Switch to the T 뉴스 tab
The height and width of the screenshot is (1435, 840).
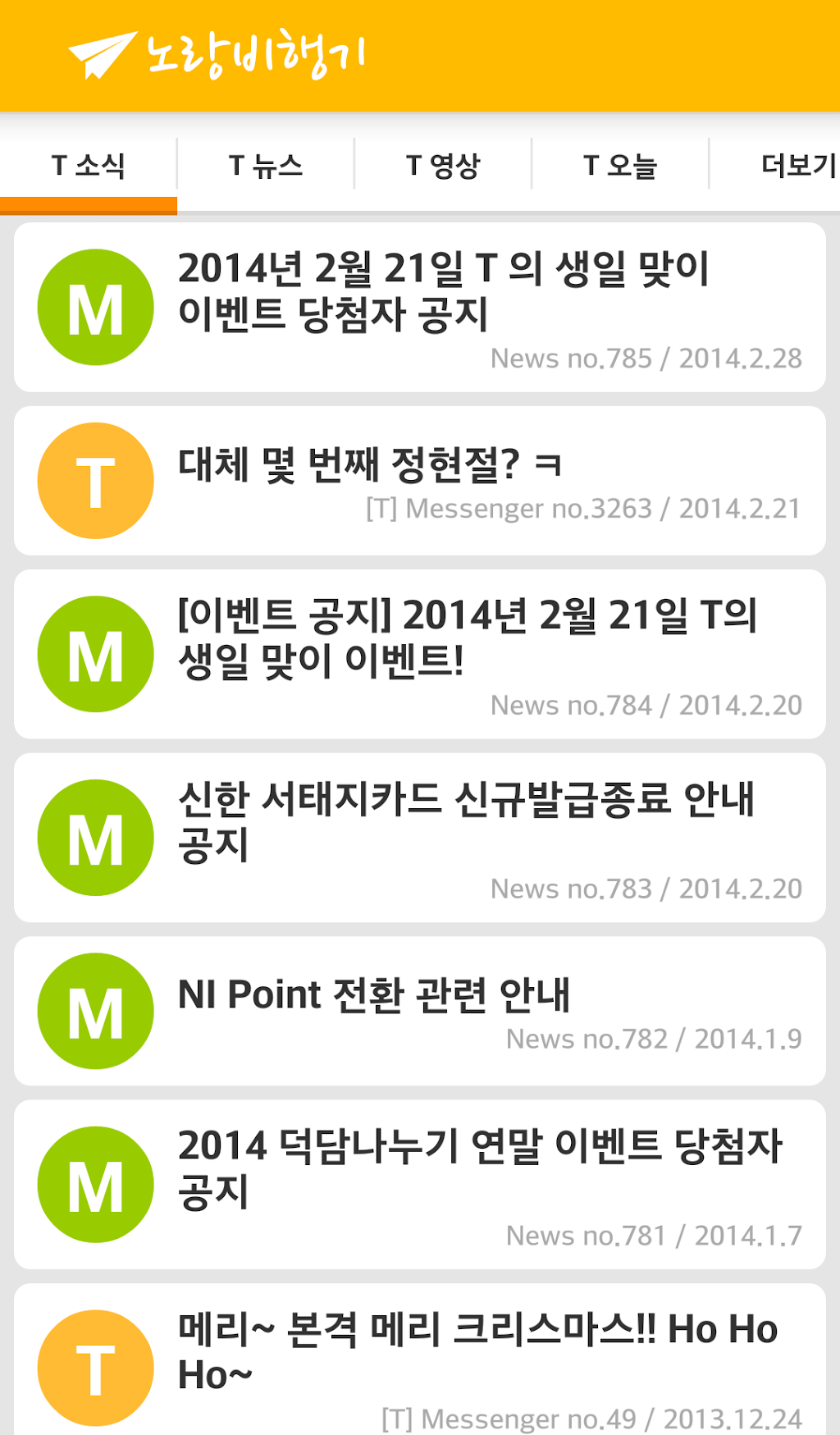[266, 166]
